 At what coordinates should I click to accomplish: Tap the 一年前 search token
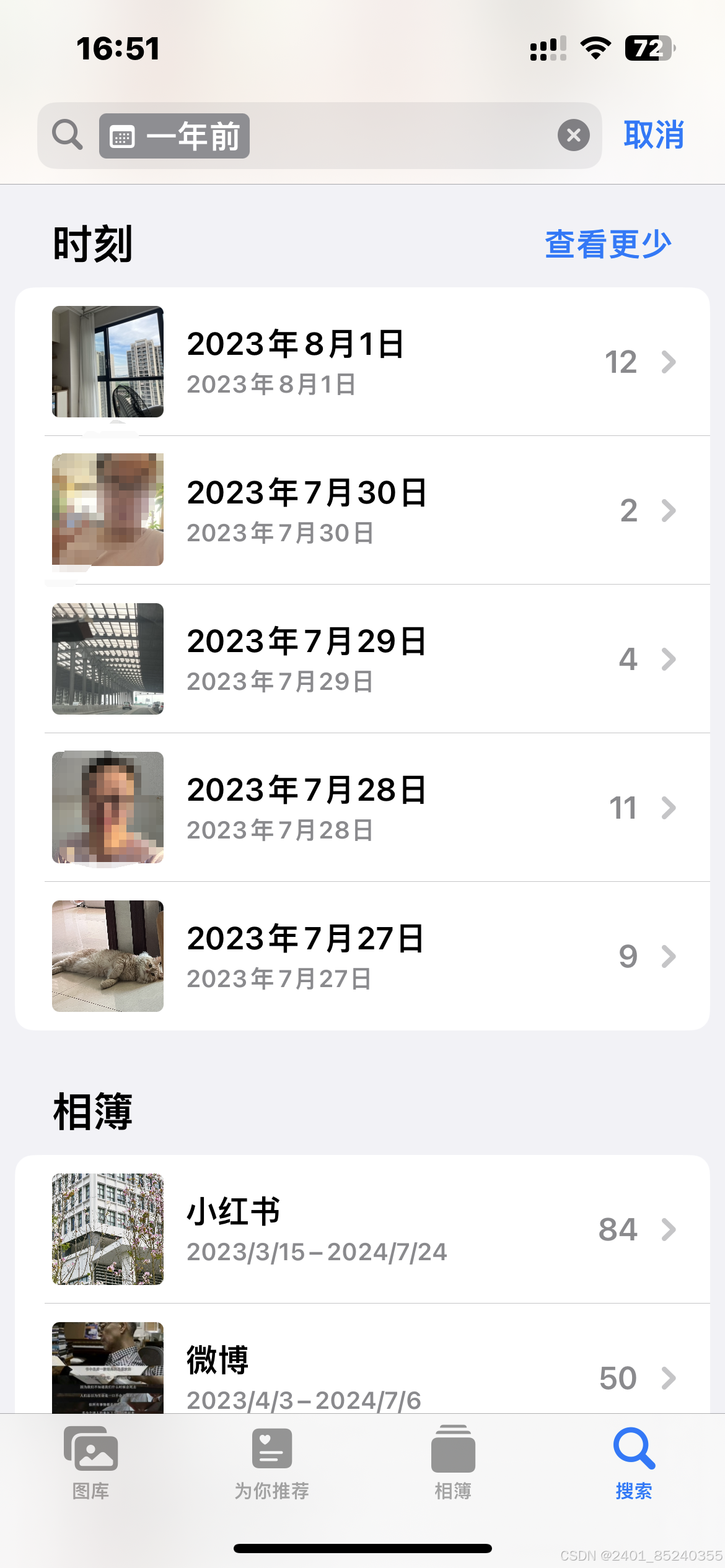tap(175, 136)
